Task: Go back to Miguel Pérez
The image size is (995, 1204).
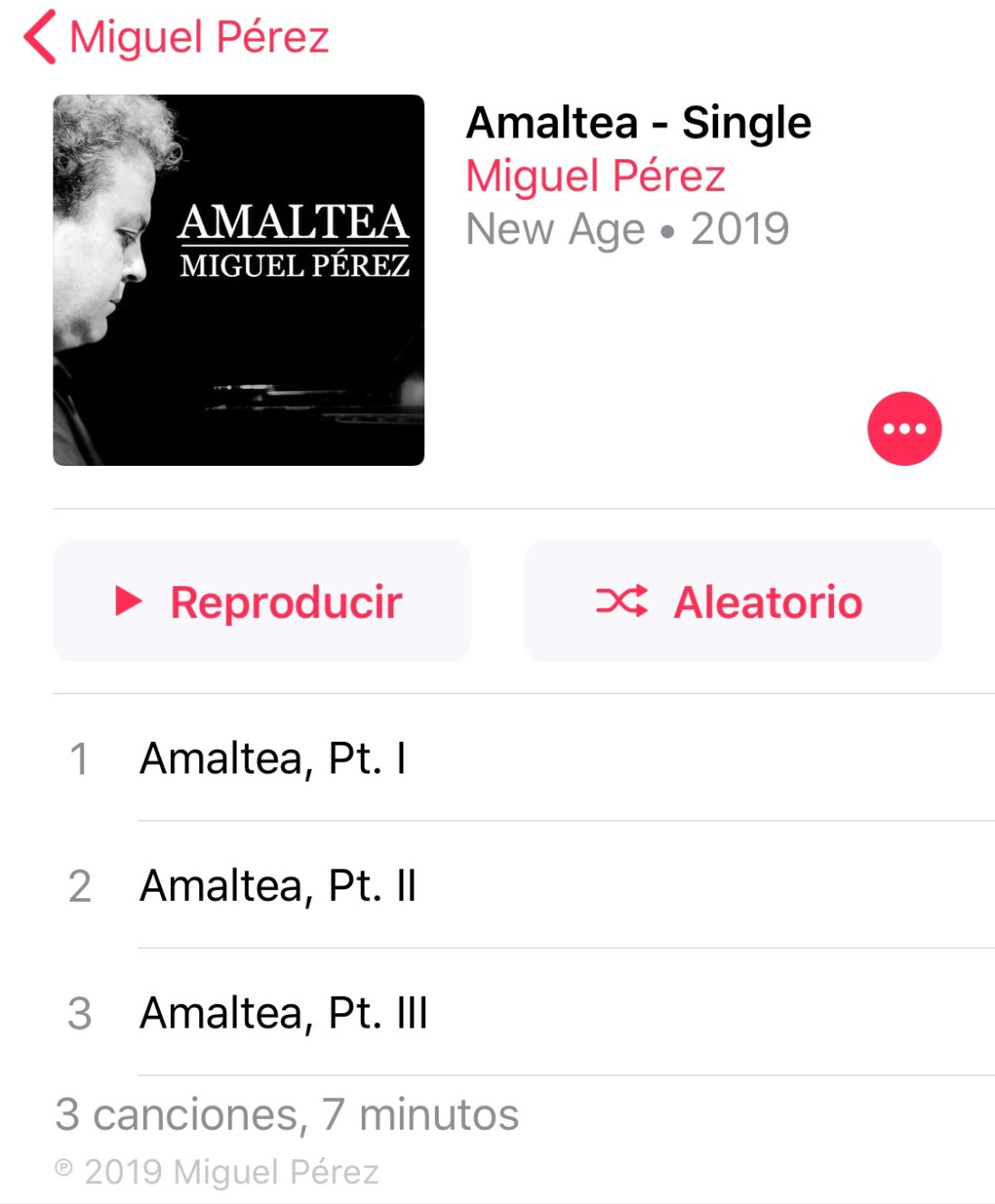Action: pos(176,38)
